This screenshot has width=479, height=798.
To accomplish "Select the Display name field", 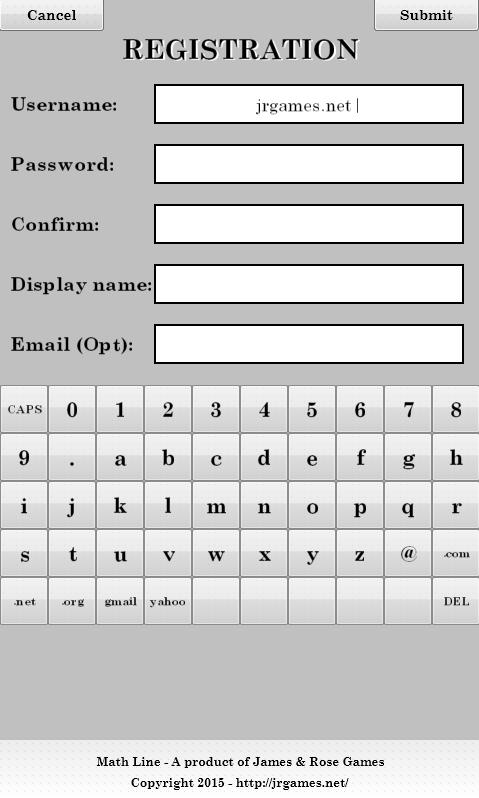I will pos(309,284).
